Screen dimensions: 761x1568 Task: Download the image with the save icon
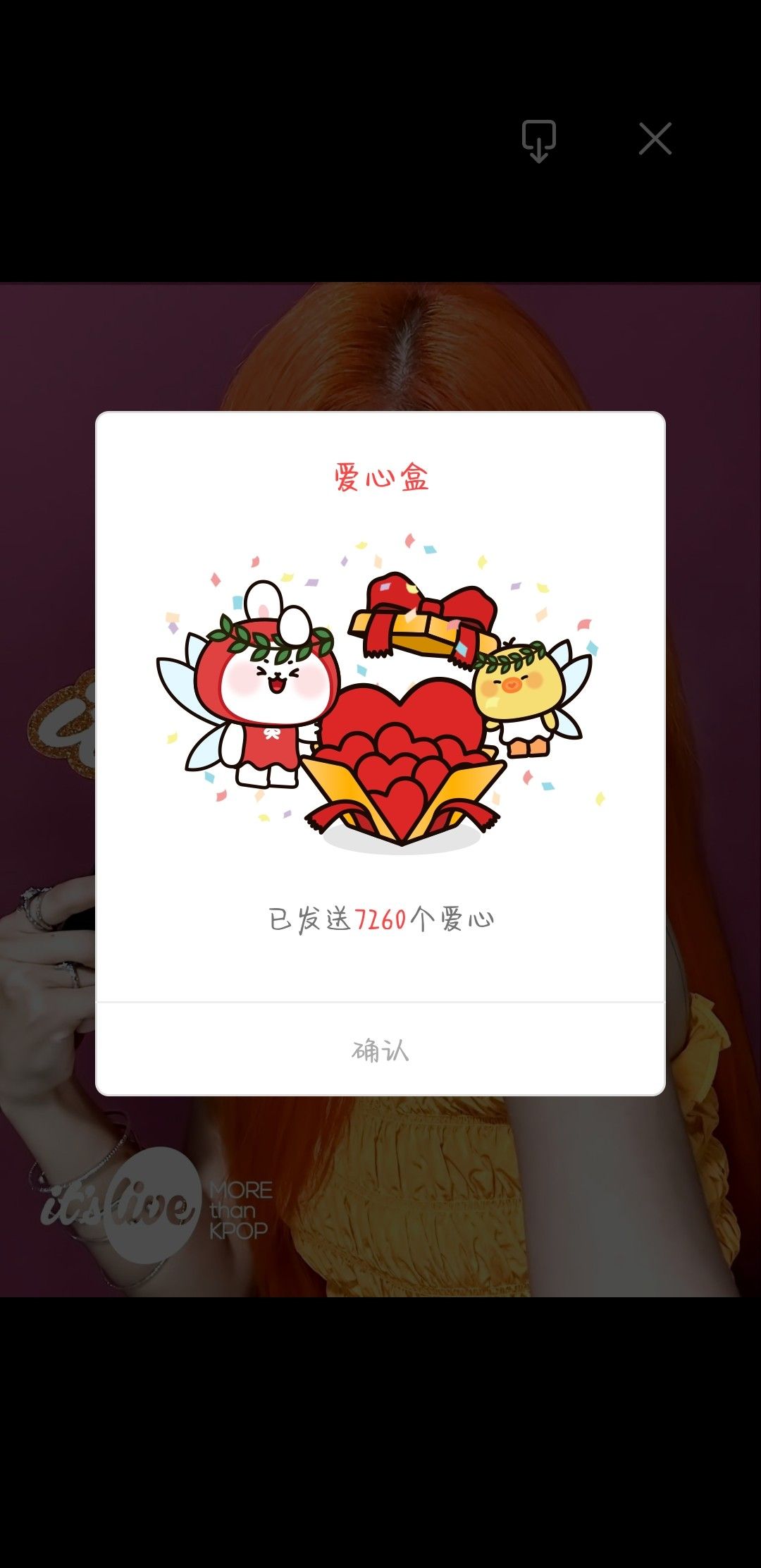pos(539,140)
